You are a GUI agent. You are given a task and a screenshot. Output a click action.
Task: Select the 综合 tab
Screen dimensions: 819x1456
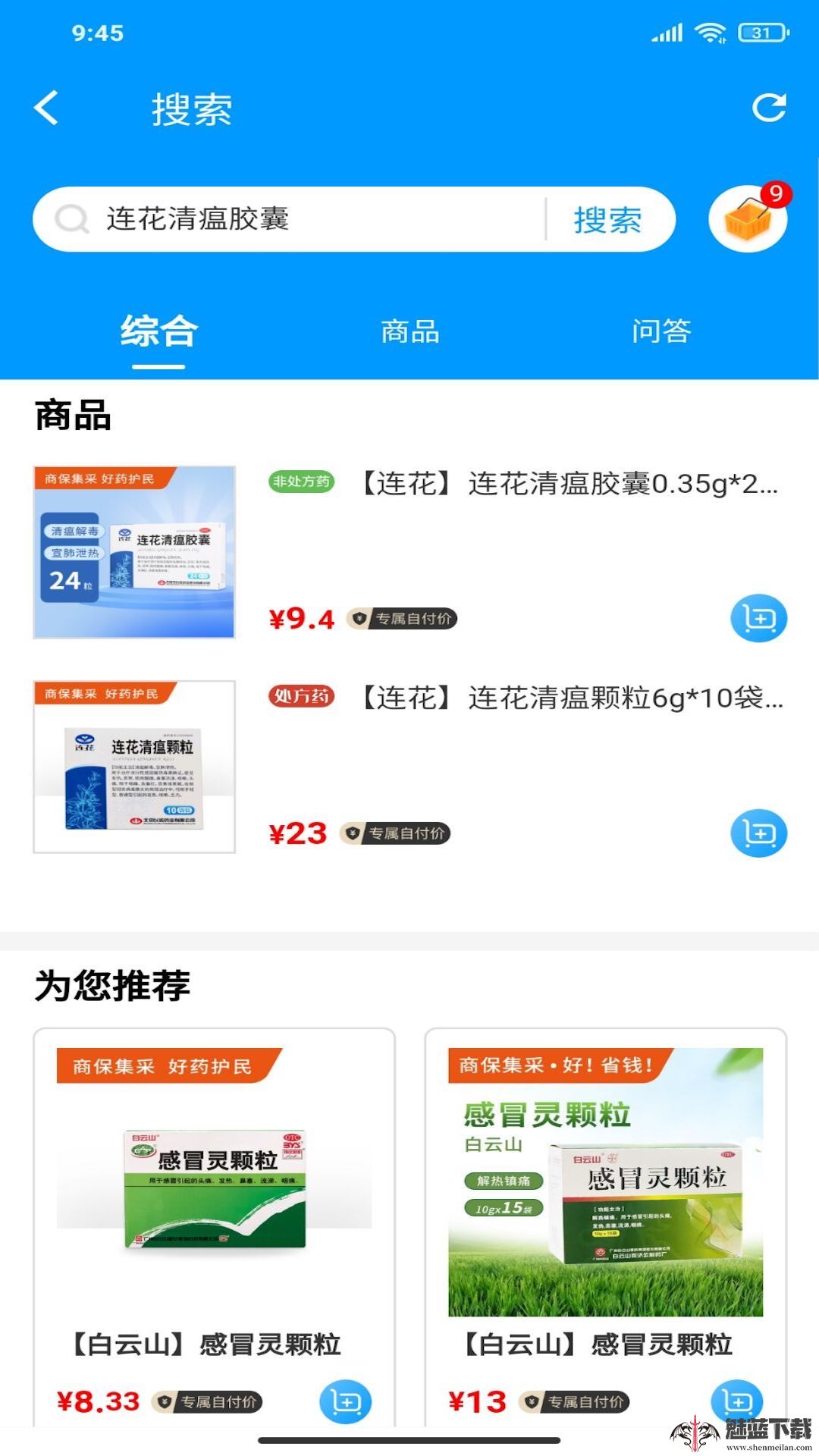point(157,331)
